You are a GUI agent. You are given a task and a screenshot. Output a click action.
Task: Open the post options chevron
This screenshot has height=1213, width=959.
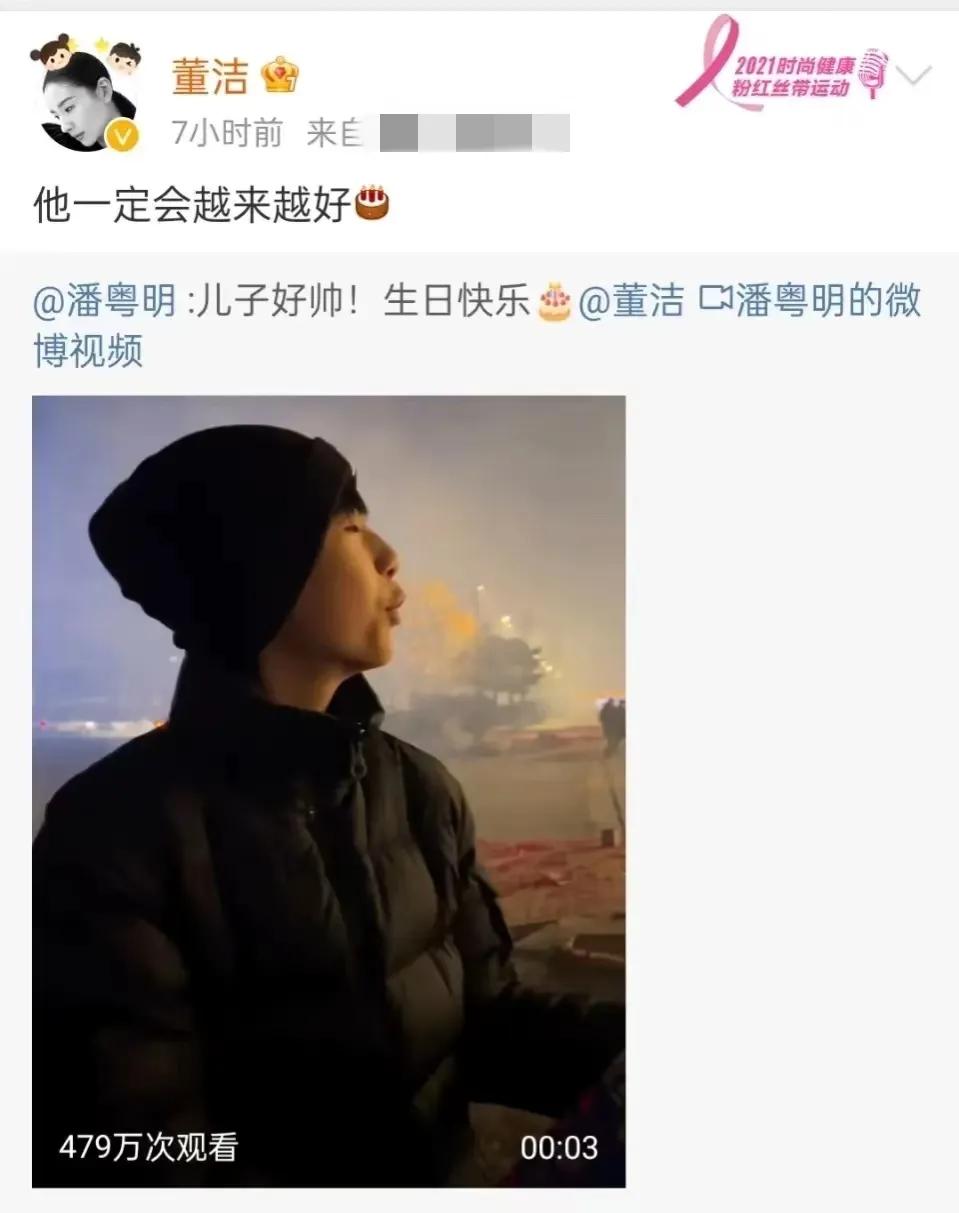pos(916,75)
